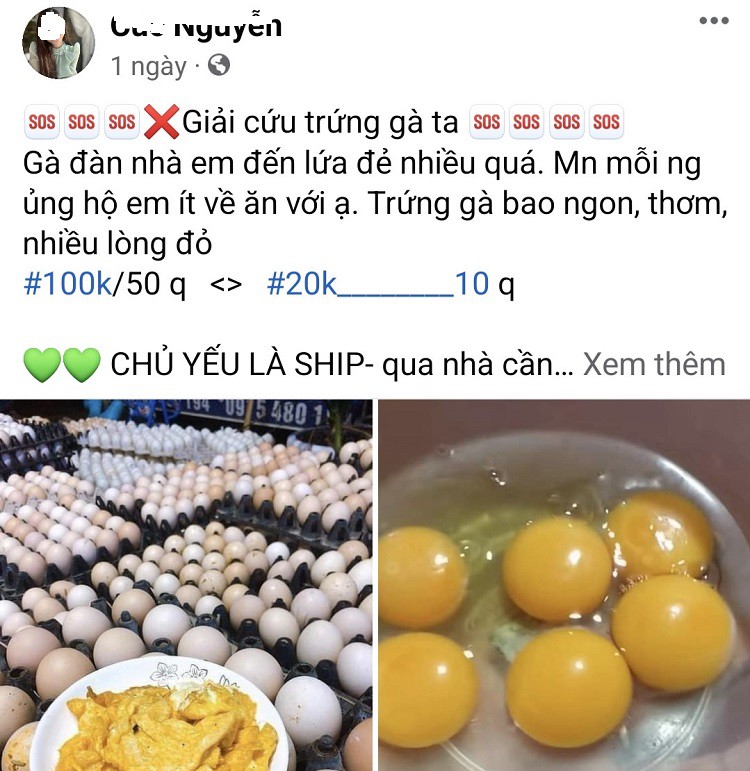Open the egg trays photo on the left

click(x=185, y=560)
